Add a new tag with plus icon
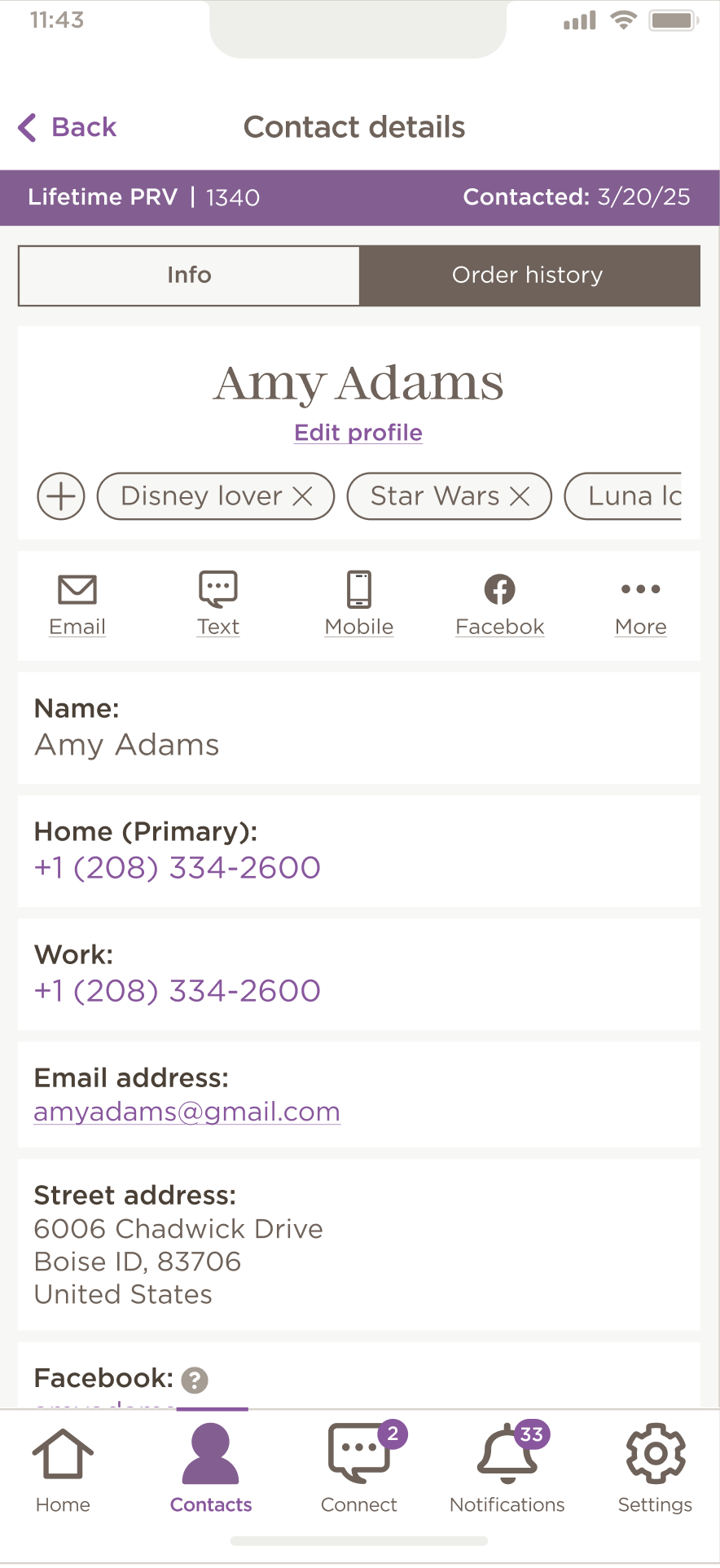The height and width of the screenshot is (1568, 720). click(61, 496)
